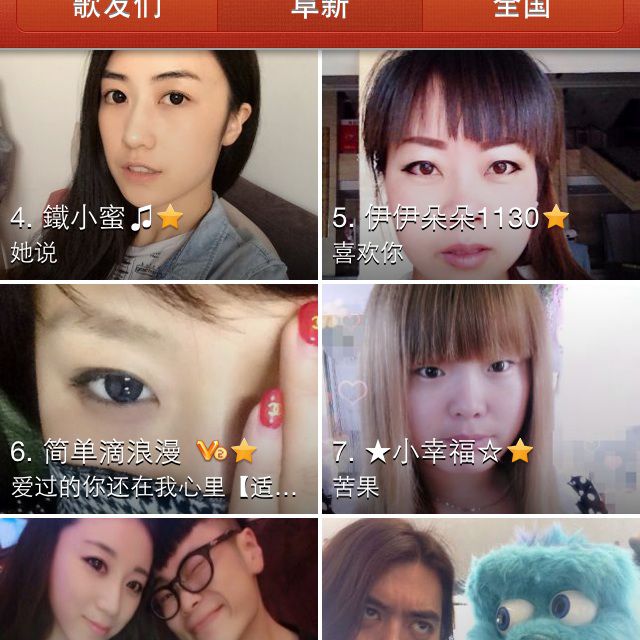Image resolution: width=640 pixels, height=640 pixels.
Task: Open rank 7 card ★小幸福☆
Action: click(481, 398)
